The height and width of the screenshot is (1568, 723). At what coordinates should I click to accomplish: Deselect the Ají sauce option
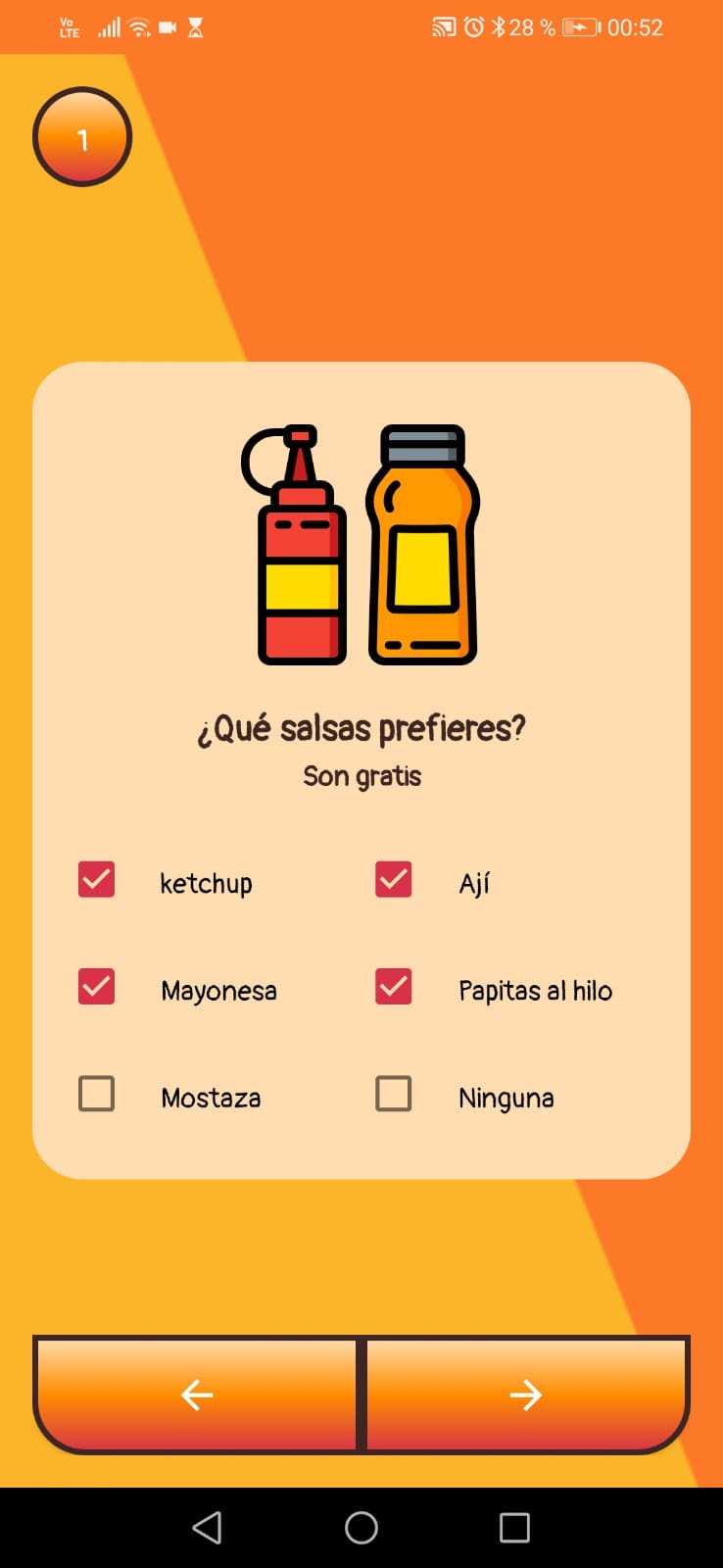(394, 880)
